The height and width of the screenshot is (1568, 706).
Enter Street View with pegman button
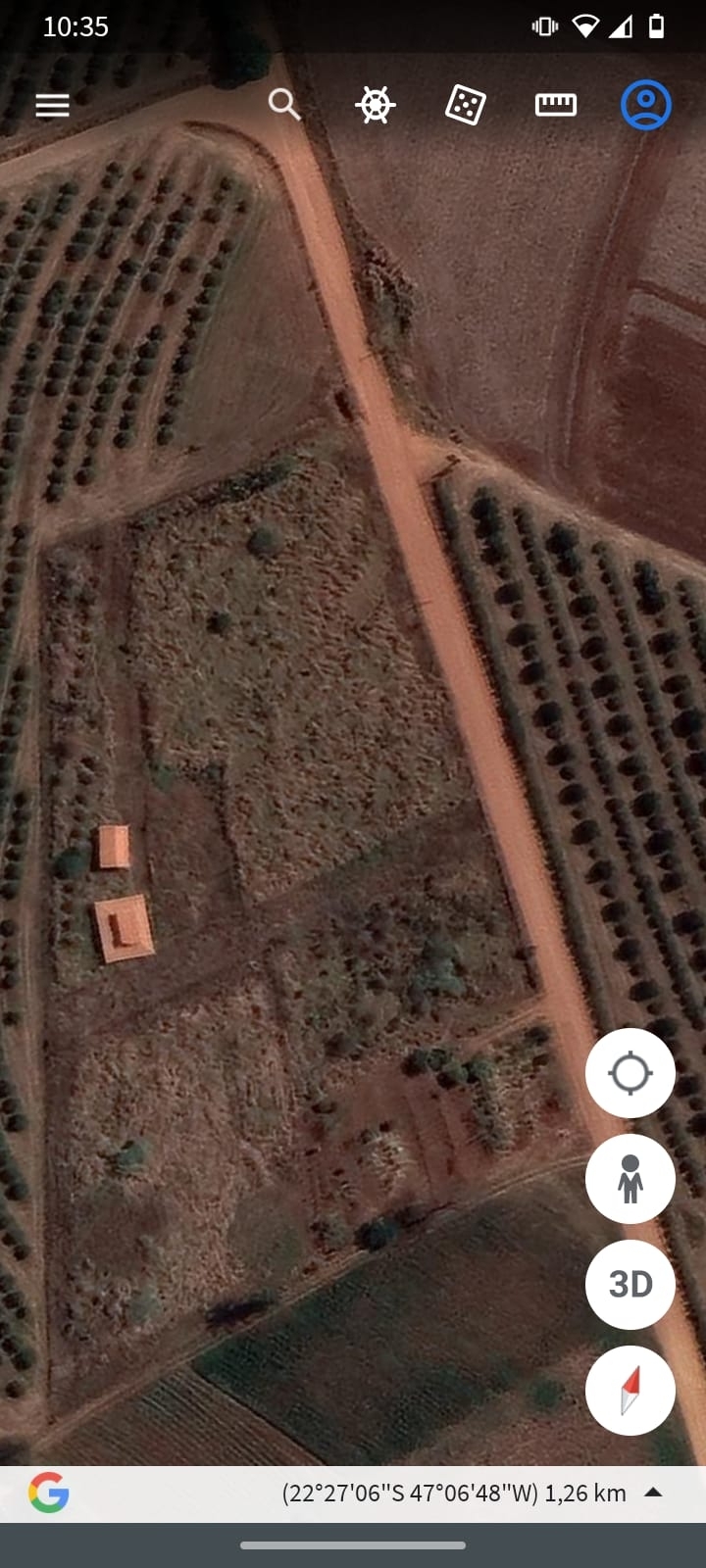(630, 1179)
